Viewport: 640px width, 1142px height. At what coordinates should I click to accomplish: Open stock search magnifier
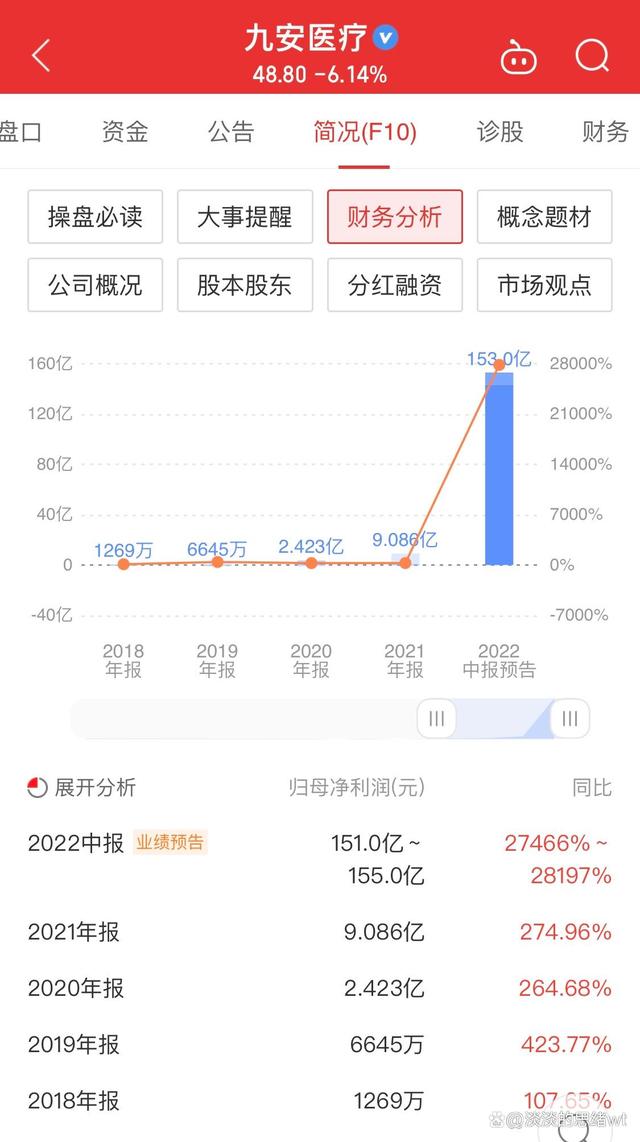[592, 56]
